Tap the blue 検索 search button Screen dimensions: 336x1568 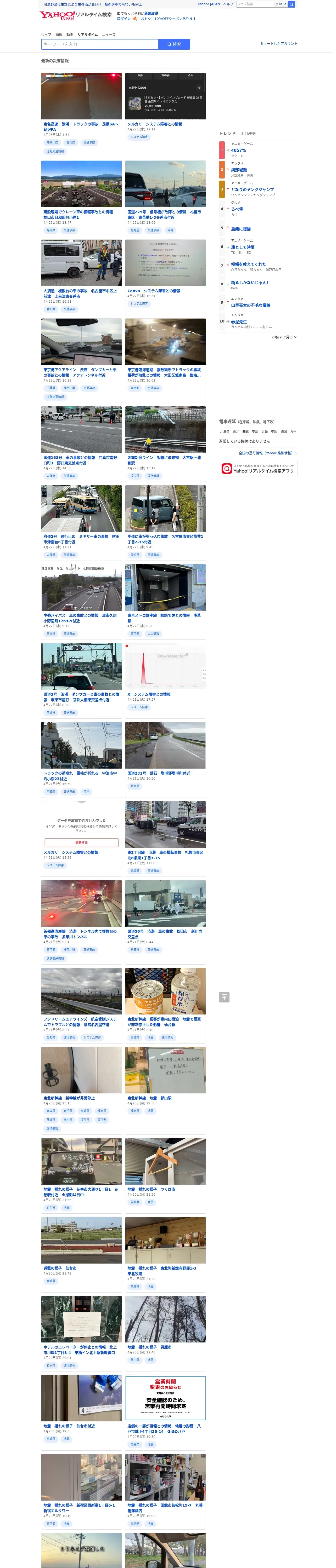pyautogui.click(x=174, y=44)
